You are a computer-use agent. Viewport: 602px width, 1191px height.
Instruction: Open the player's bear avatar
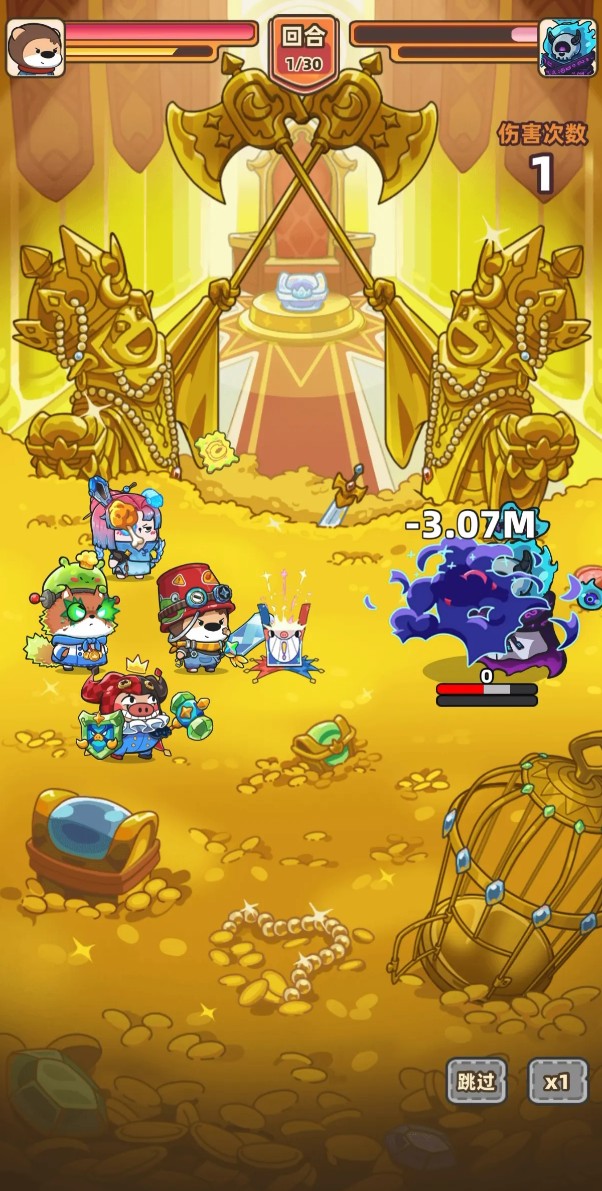(x=36, y=48)
